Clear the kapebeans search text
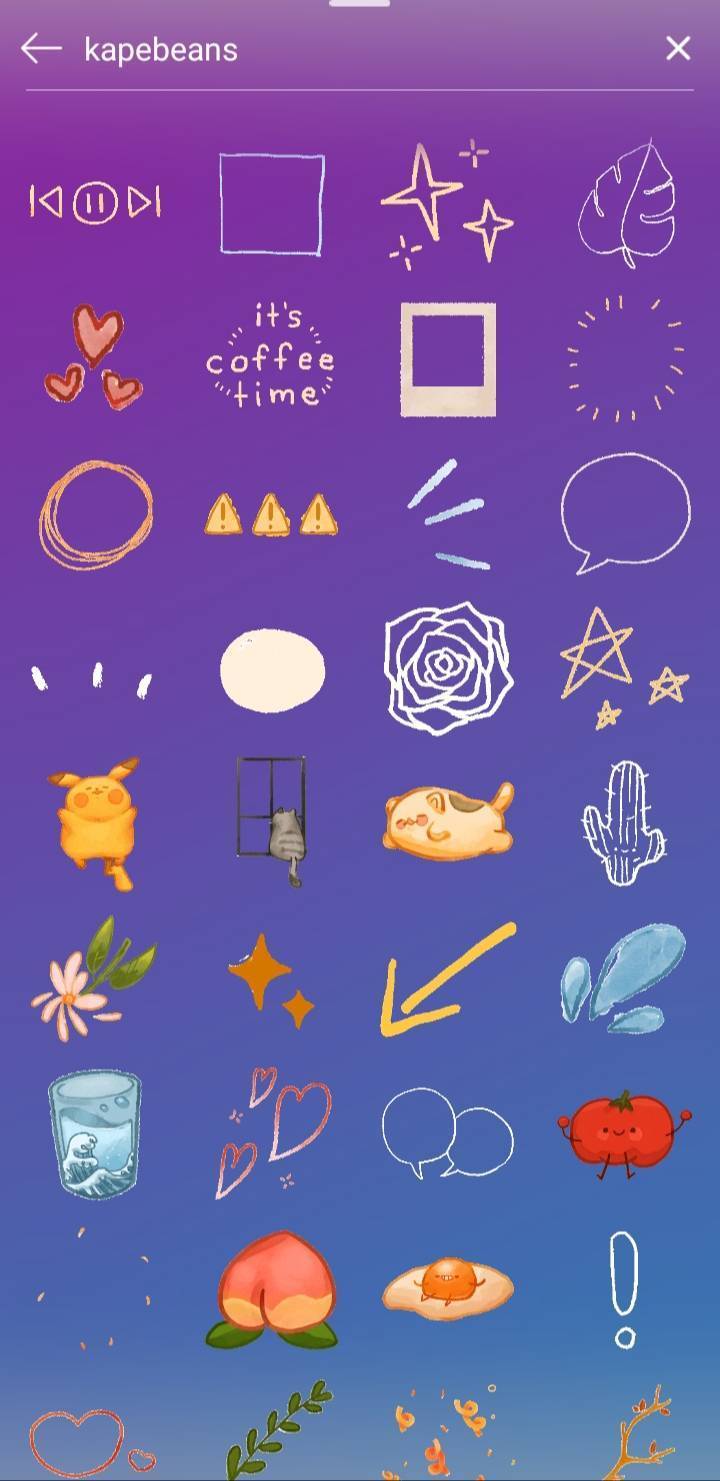This screenshot has width=720, height=1481. [678, 48]
